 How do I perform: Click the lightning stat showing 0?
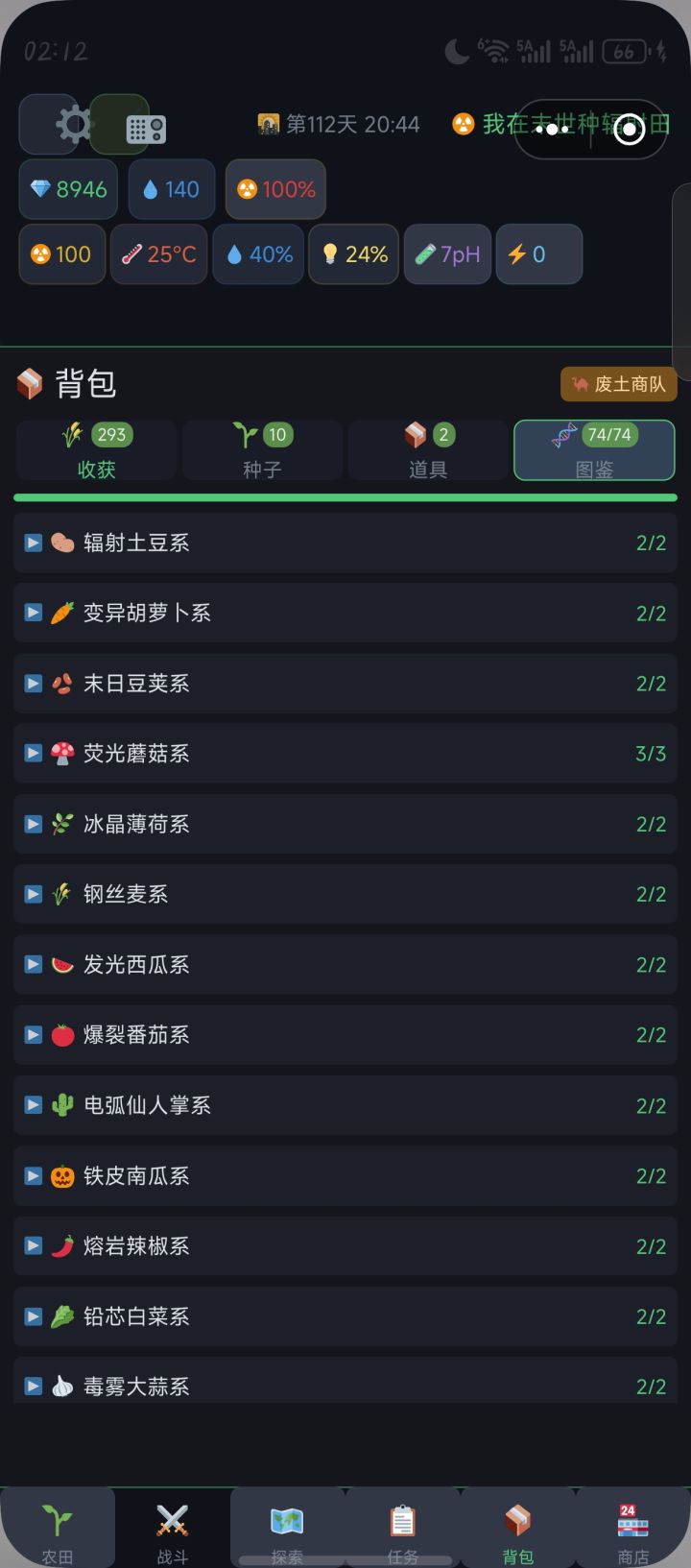[538, 254]
